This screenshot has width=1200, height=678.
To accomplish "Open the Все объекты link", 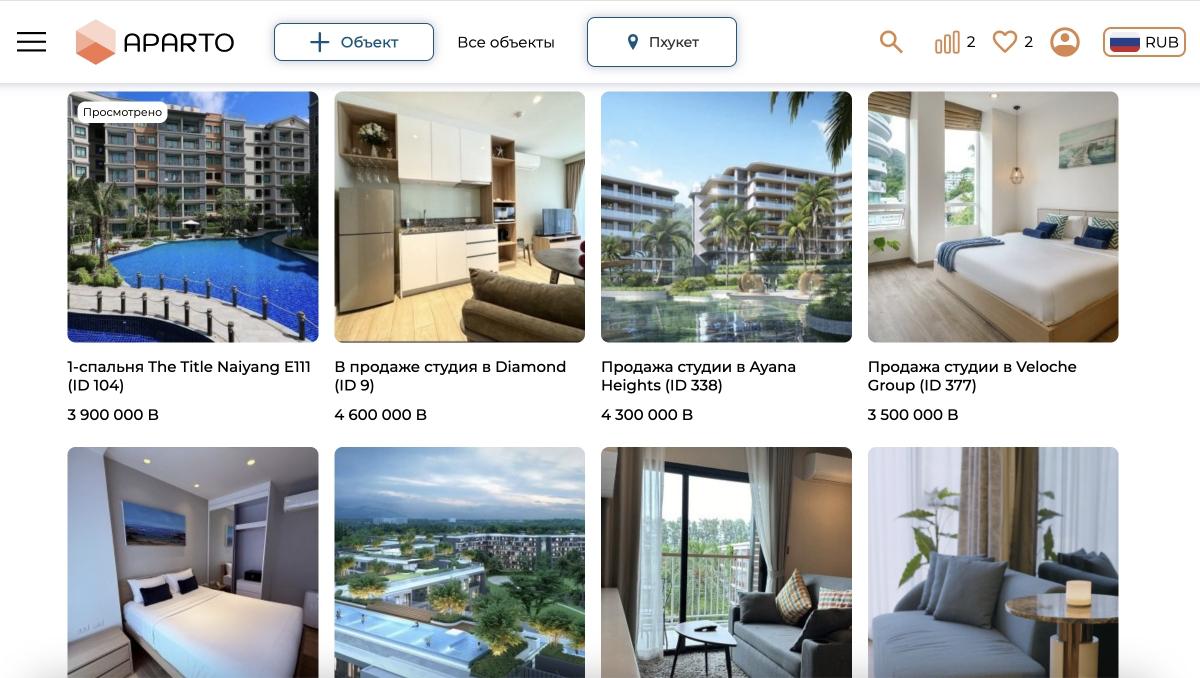I will coord(505,42).
